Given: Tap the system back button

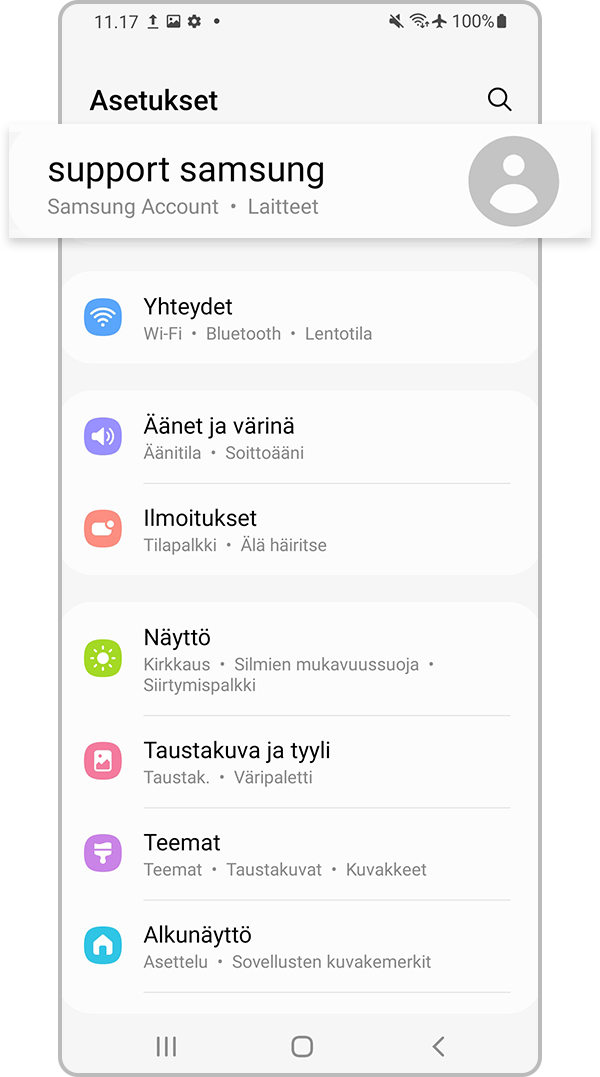Looking at the screenshot, I should tap(438, 1046).
